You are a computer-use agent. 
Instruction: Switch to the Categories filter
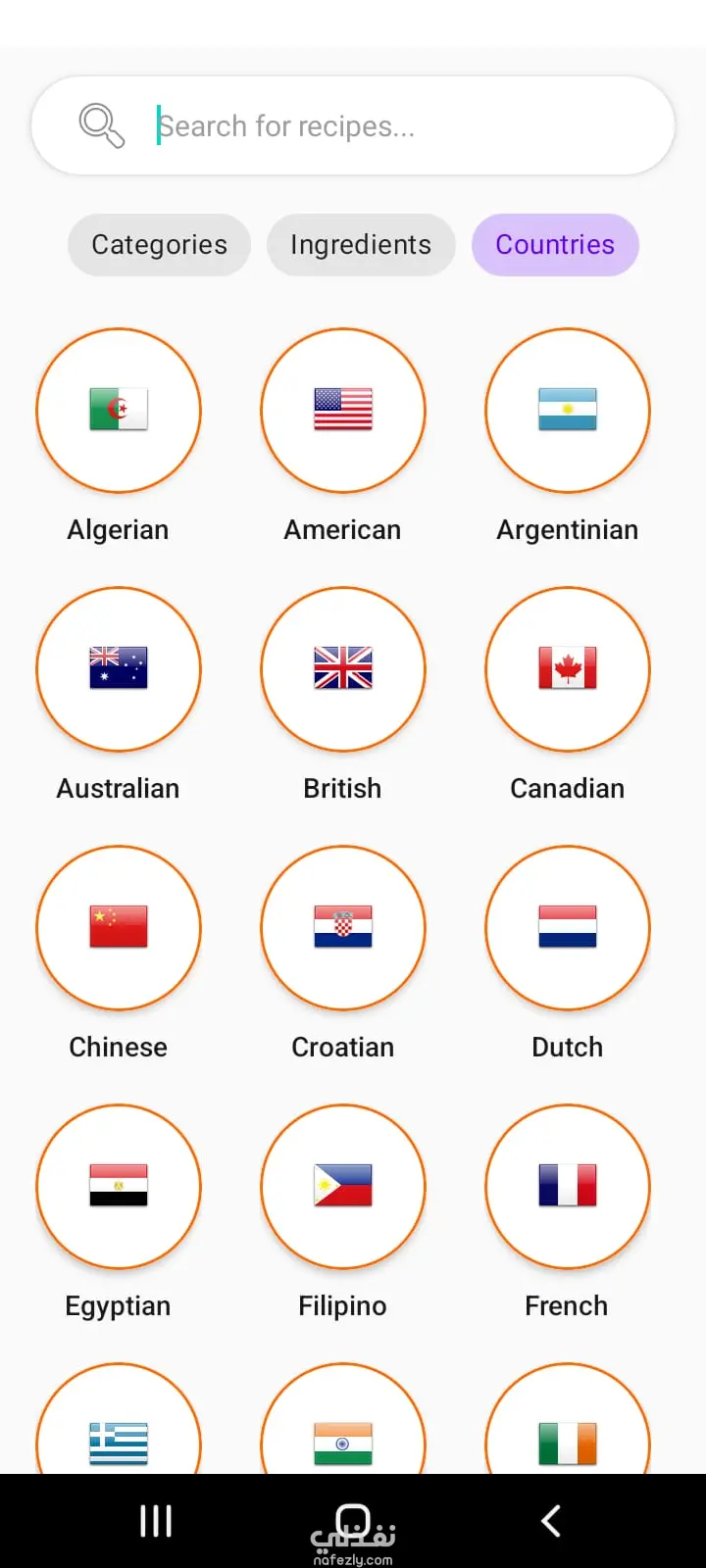[159, 245]
